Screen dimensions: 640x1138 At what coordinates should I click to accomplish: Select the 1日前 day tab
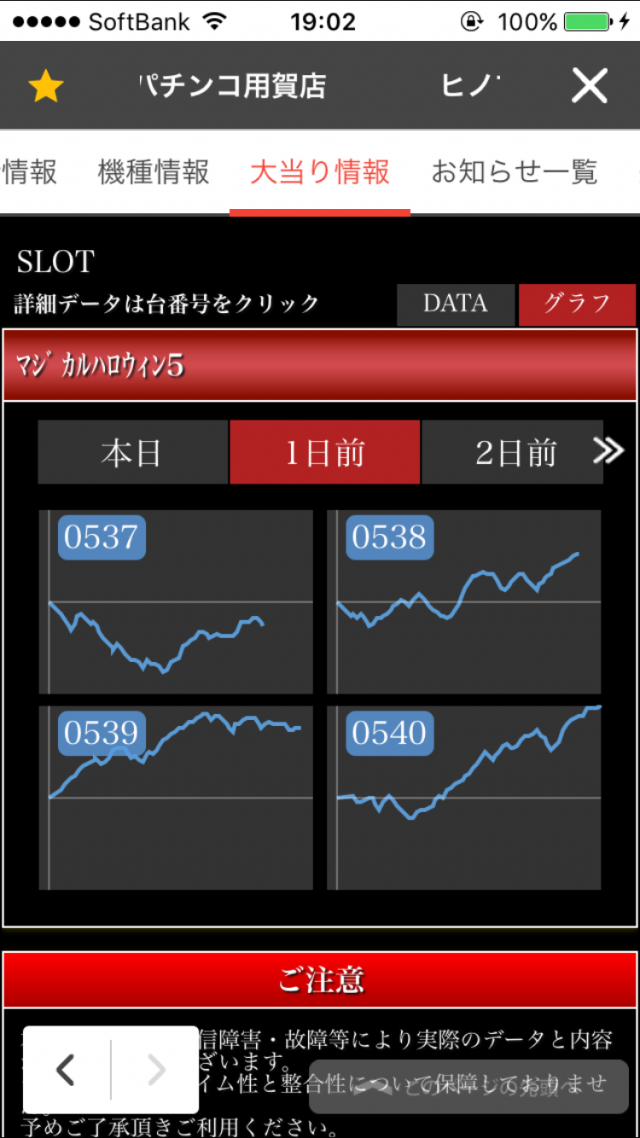pyautogui.click(x=324, y=452)
